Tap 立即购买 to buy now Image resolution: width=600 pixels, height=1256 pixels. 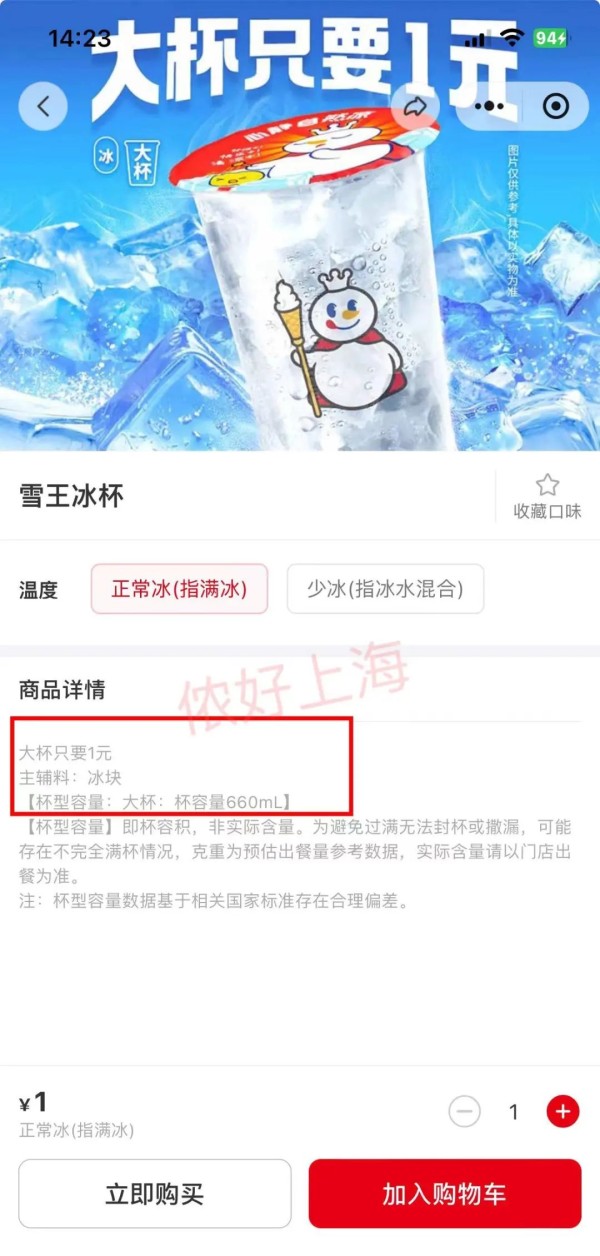click(x=155, y=1194)
